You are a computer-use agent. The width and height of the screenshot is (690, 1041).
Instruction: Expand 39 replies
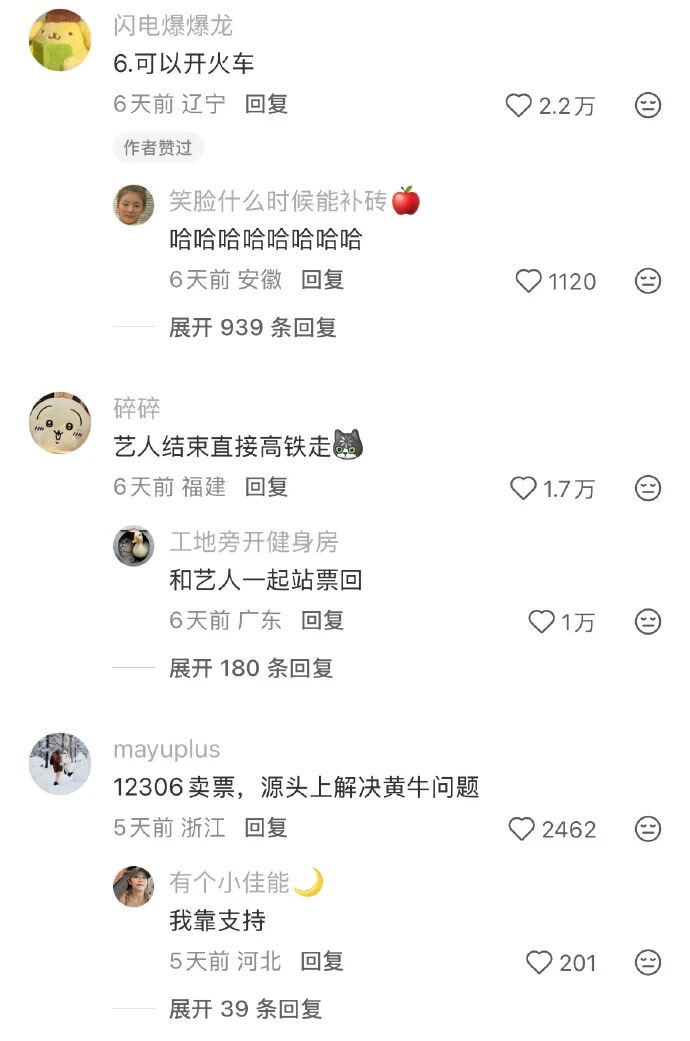click(245, 1009)
